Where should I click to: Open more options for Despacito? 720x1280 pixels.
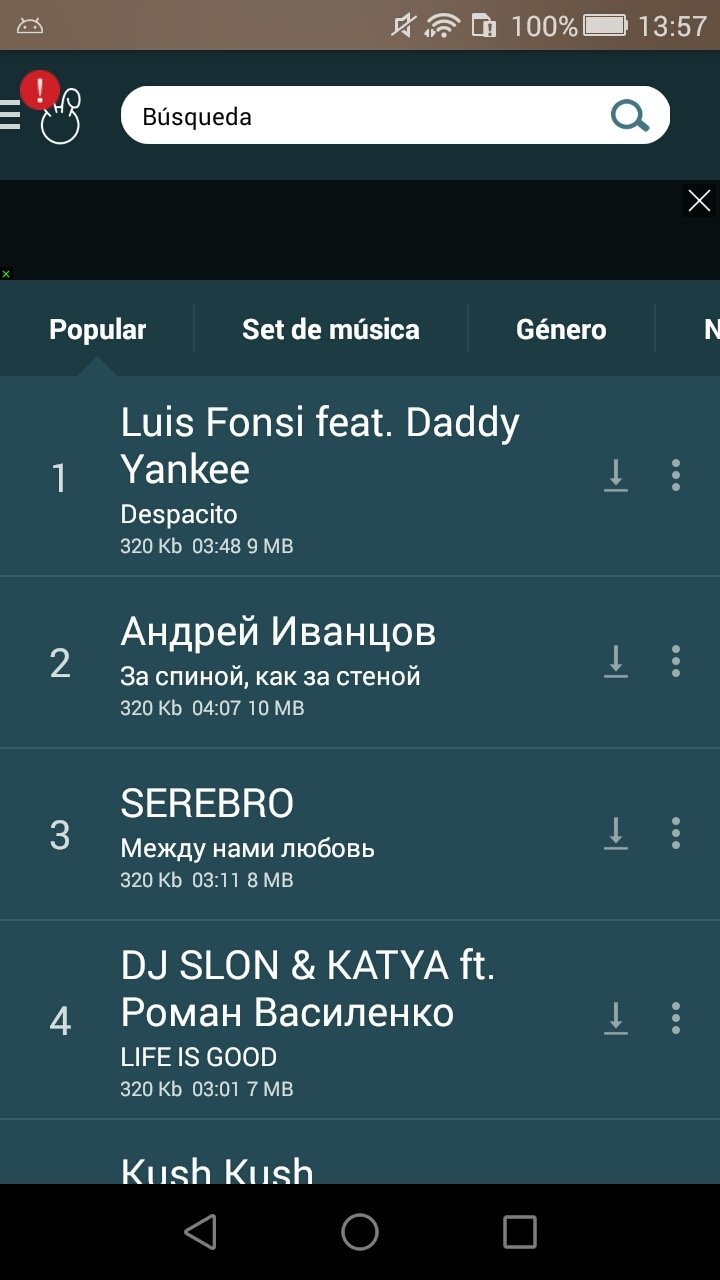676,475
